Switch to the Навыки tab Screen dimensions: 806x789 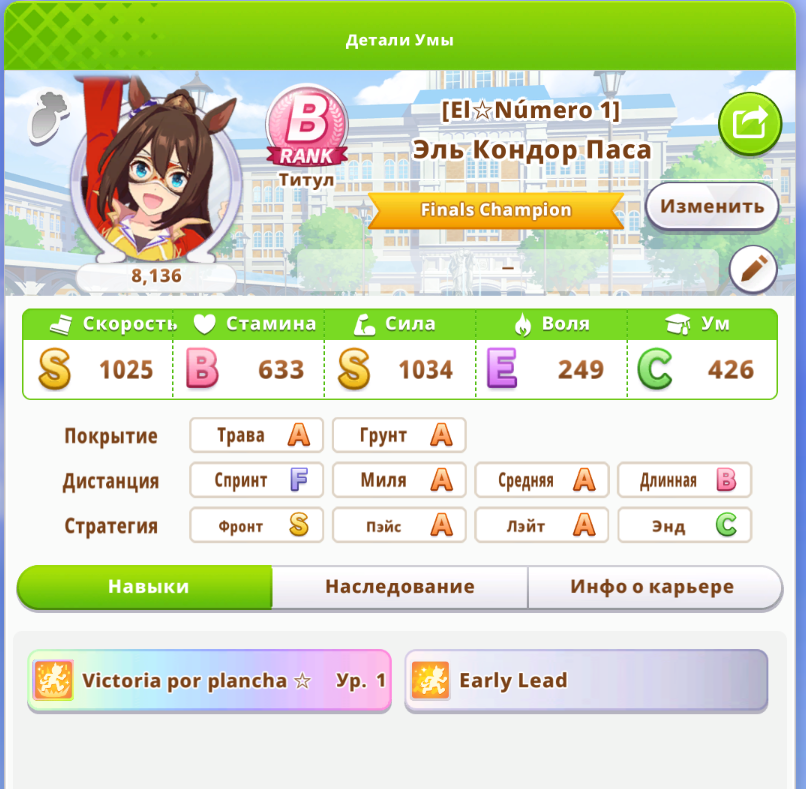coord(145,587)
